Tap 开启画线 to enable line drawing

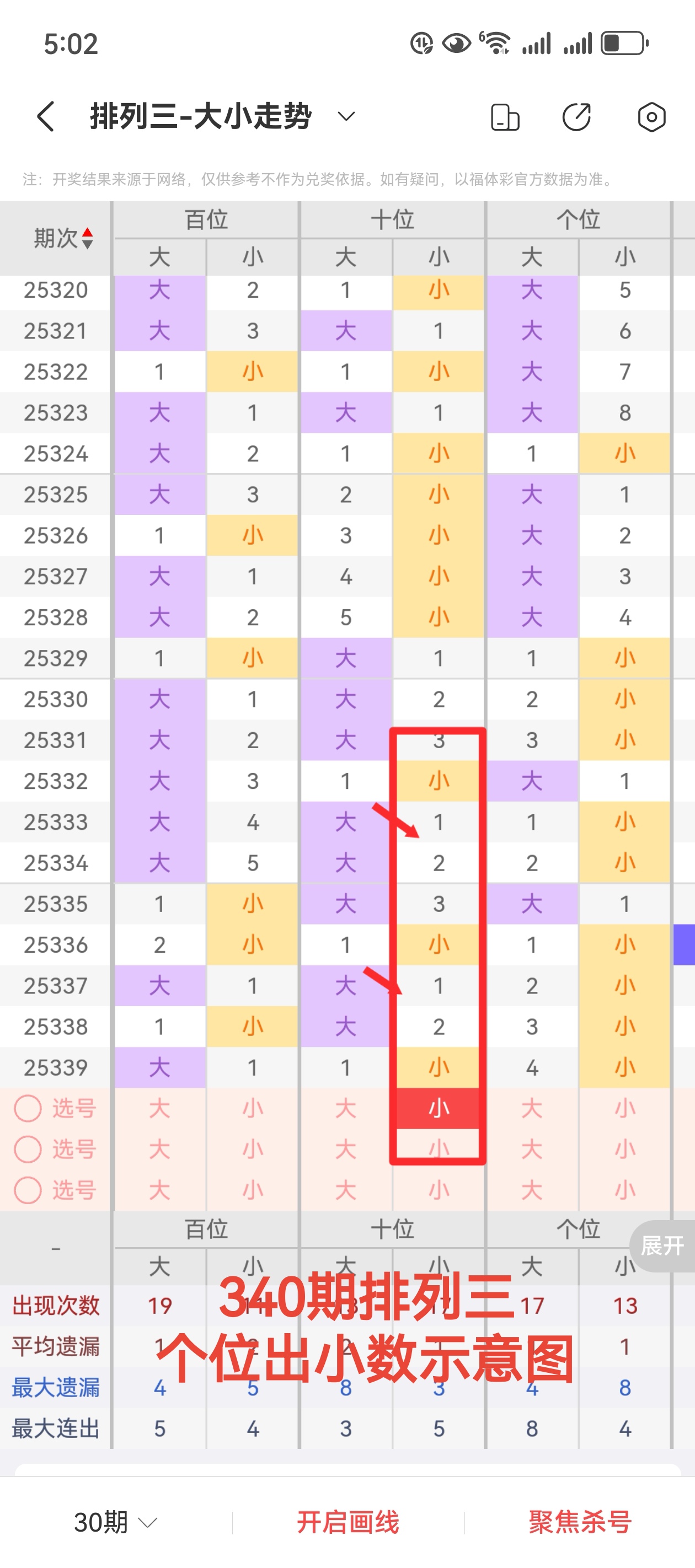(x=348, y=1523)
